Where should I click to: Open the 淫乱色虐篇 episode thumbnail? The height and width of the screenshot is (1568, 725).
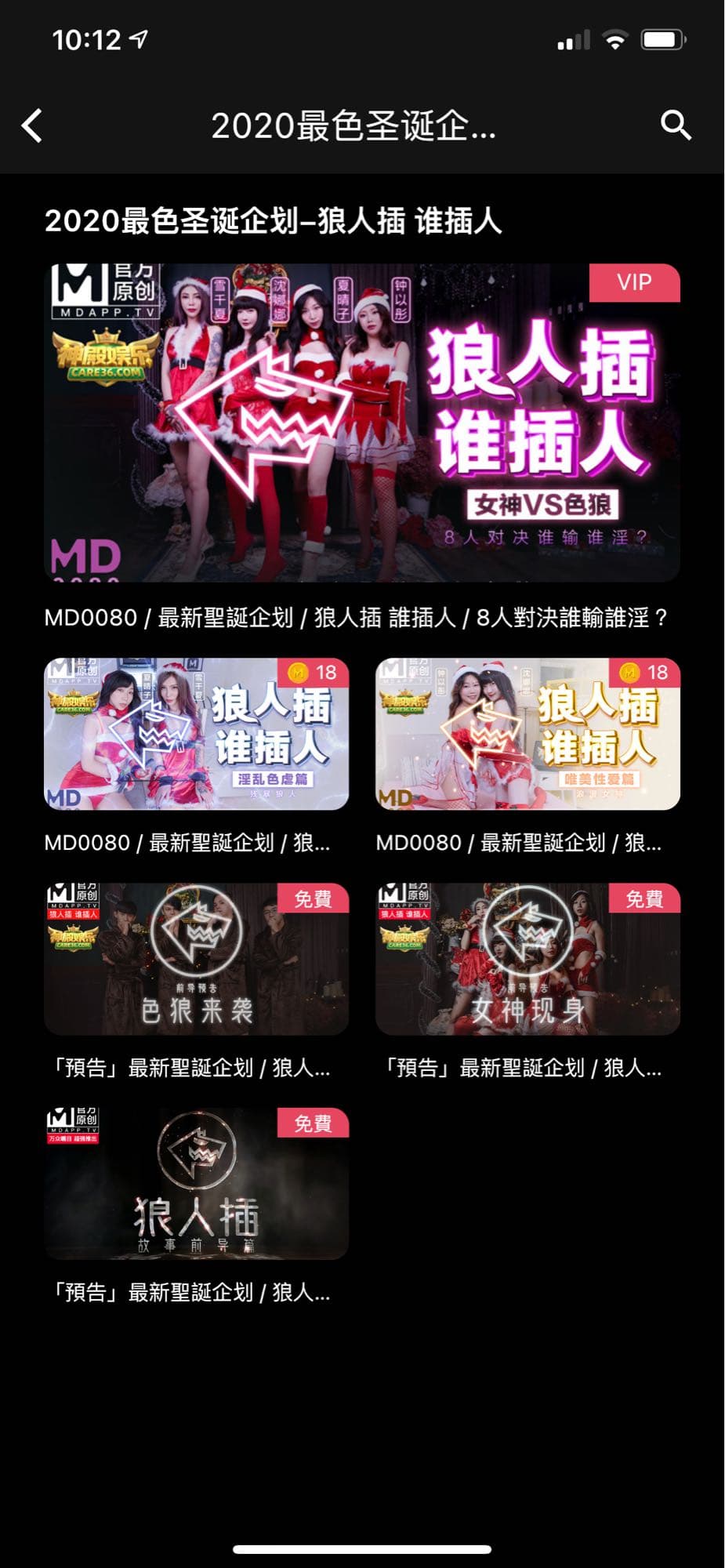click(x=198, y=734)
